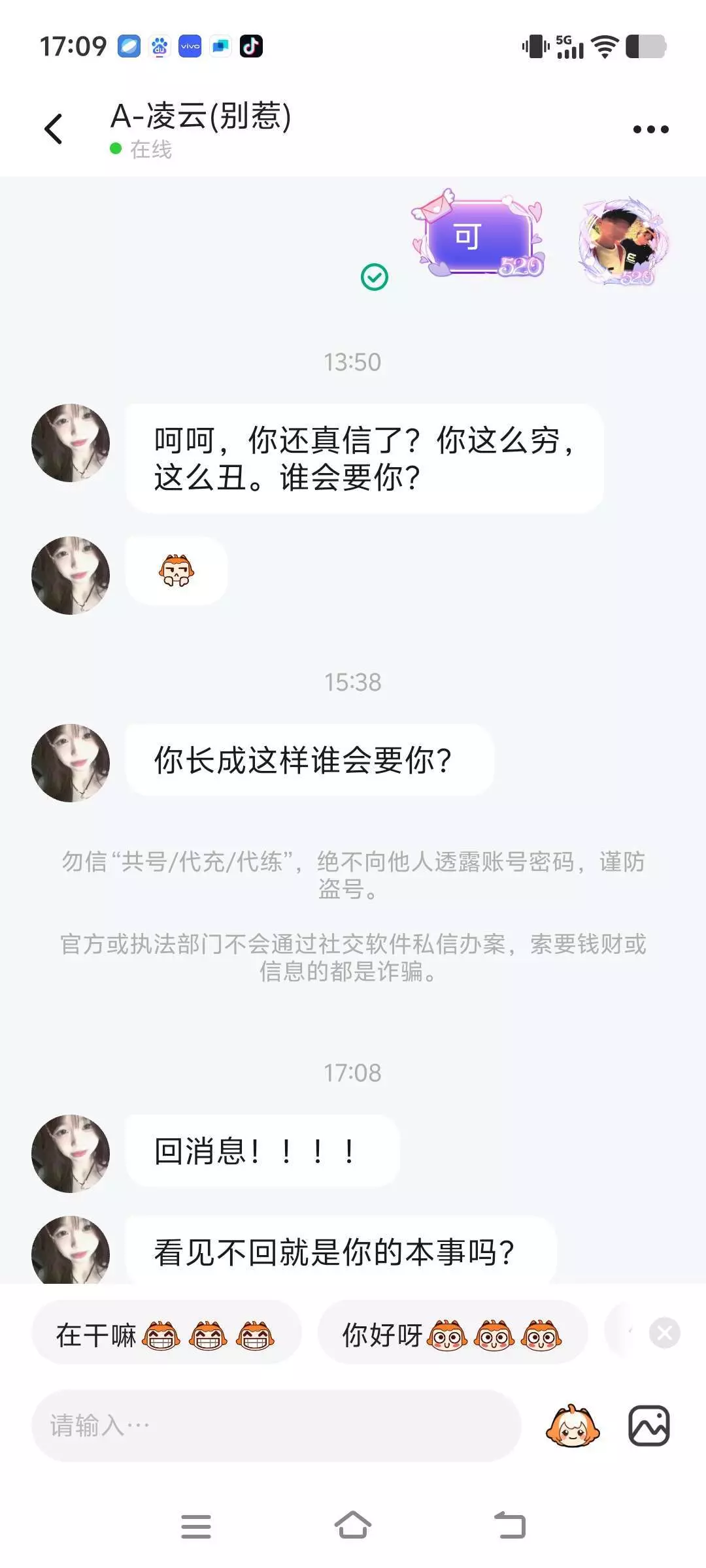Focus the 请输入 message field
The height and width of the screenshot is (1568, 706).
coord(276,1426)
